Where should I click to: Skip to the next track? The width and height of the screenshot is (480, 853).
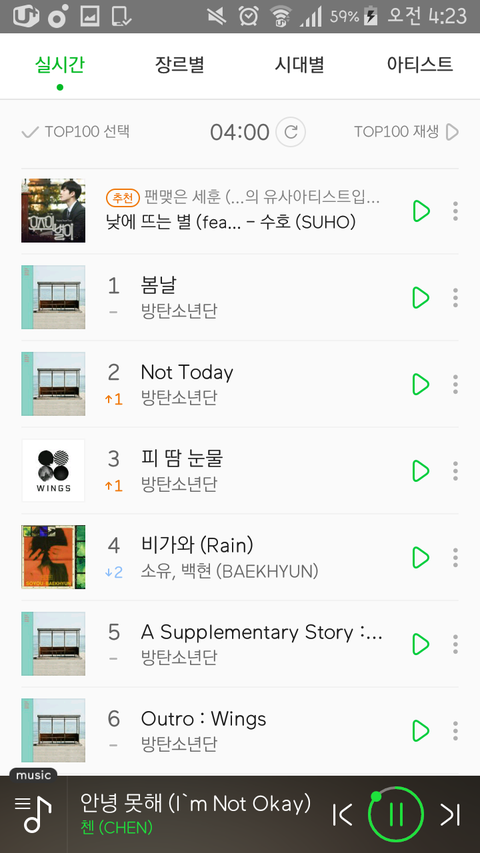[451, 814]
